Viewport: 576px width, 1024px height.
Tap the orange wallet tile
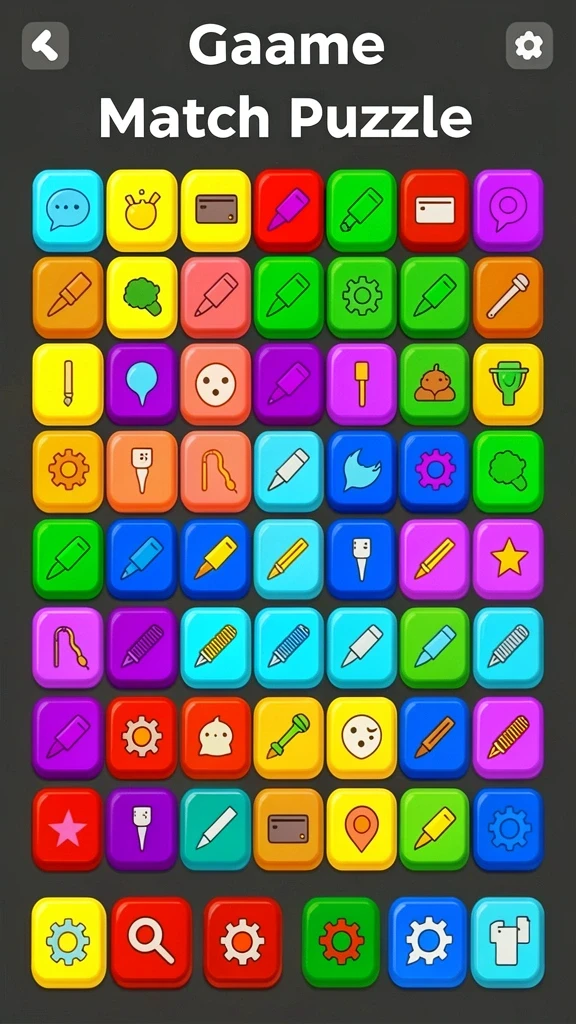click(288, 829)
